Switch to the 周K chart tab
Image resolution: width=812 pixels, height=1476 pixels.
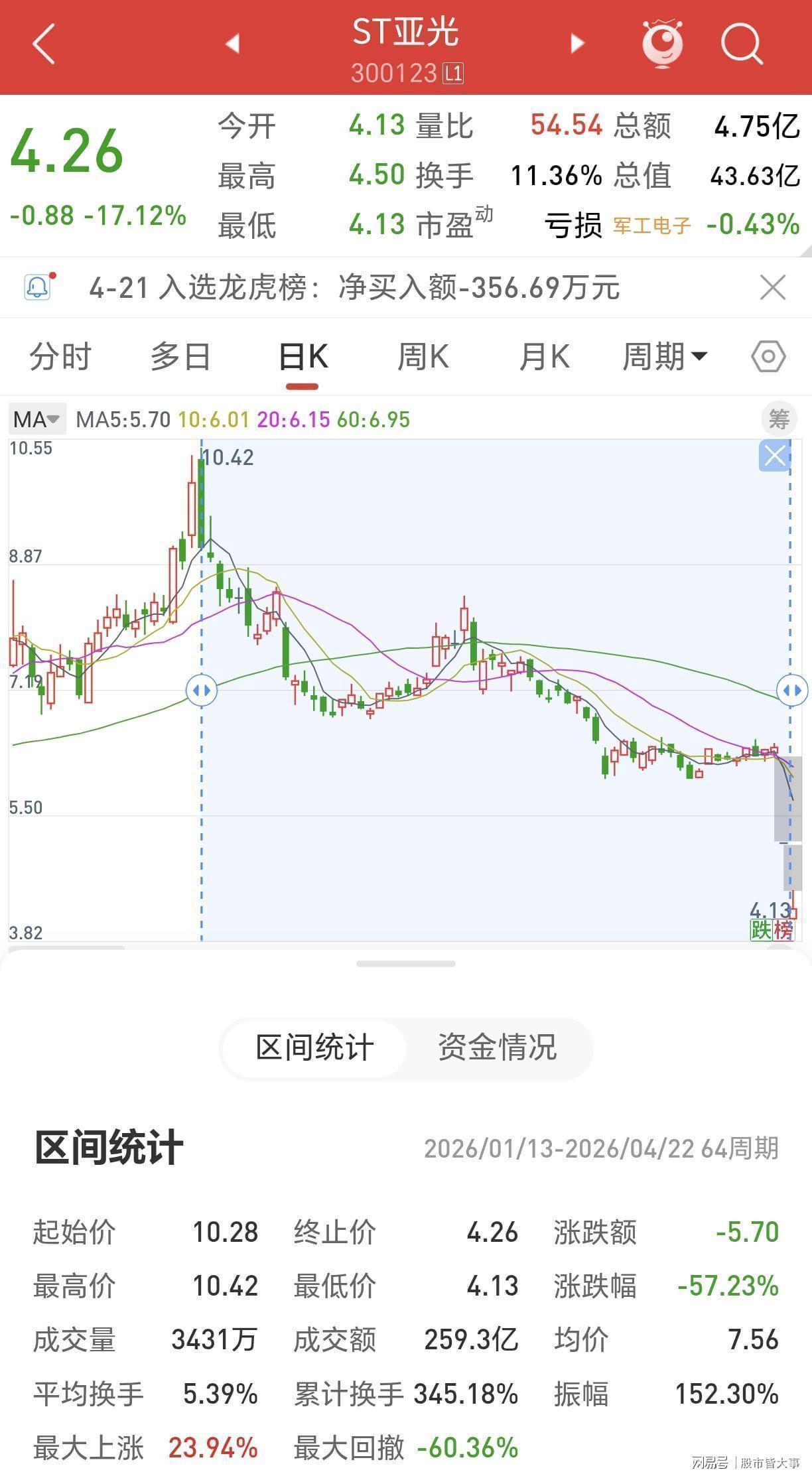pyautogui.click(x=423, y=357)
